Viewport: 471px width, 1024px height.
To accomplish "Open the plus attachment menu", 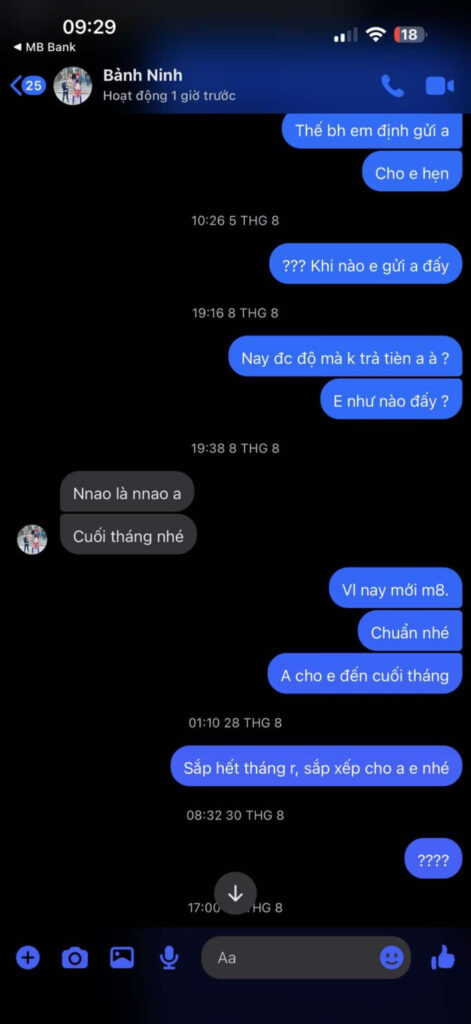I will 27,958.
